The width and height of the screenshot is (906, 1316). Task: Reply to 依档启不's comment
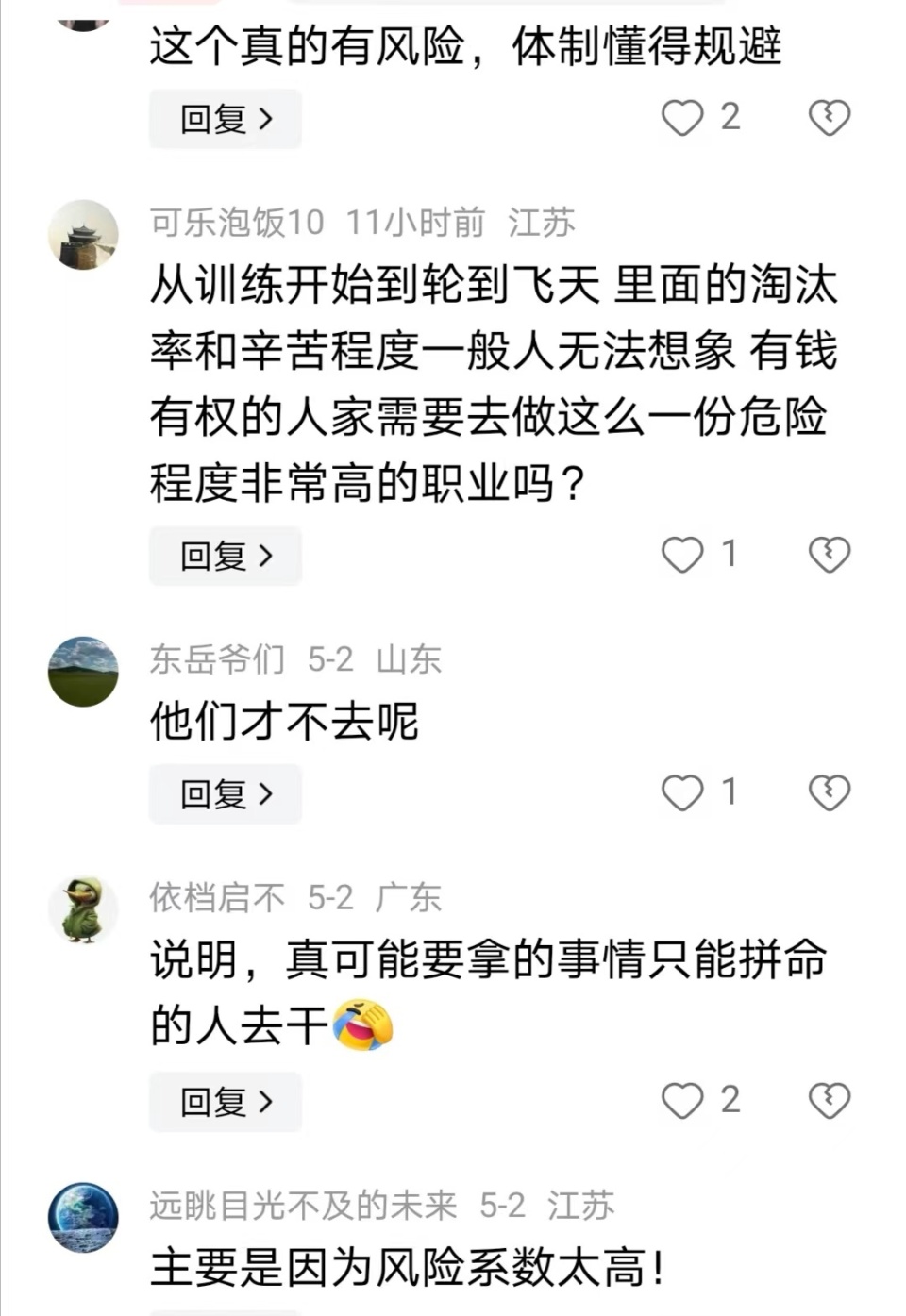[x=225, y=1101]
